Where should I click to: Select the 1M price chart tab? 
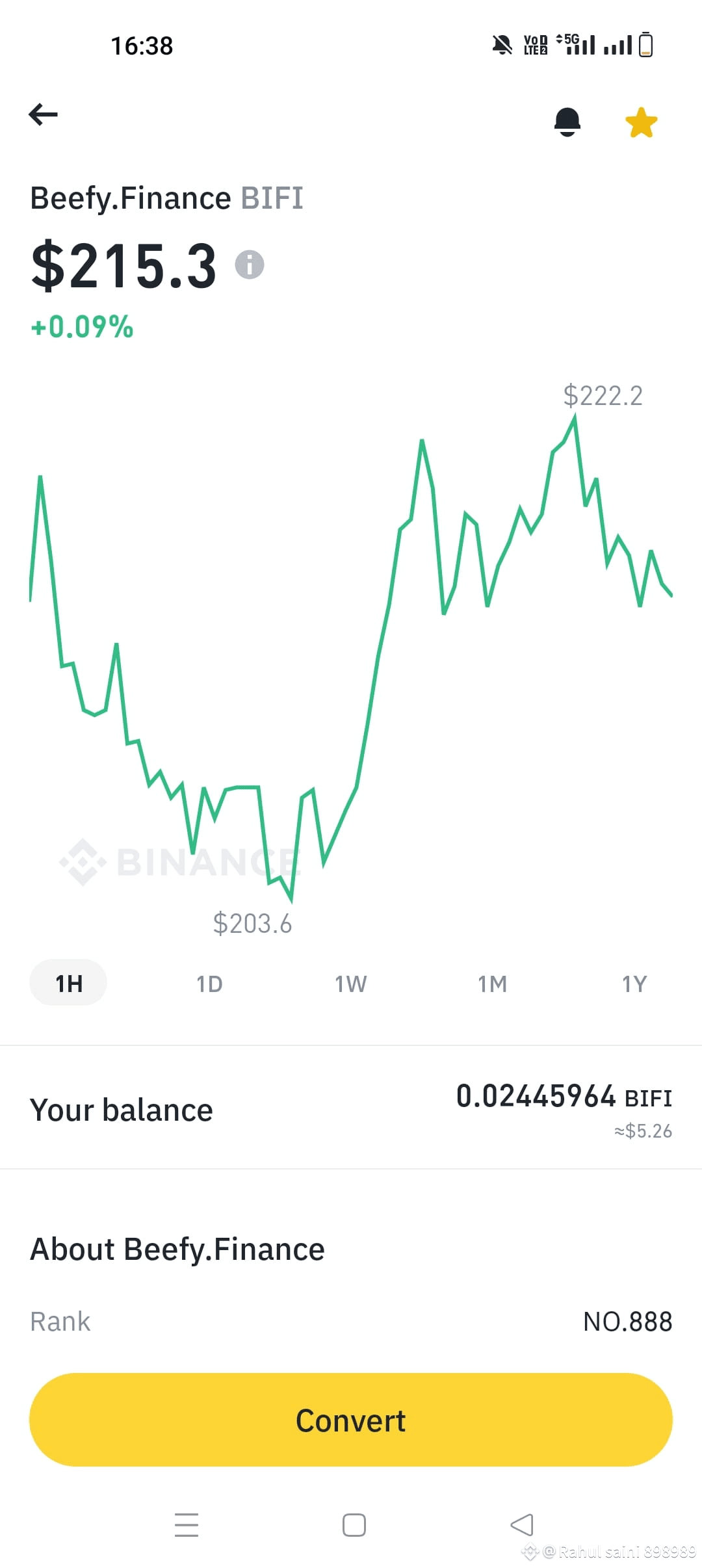coord(492,984)
